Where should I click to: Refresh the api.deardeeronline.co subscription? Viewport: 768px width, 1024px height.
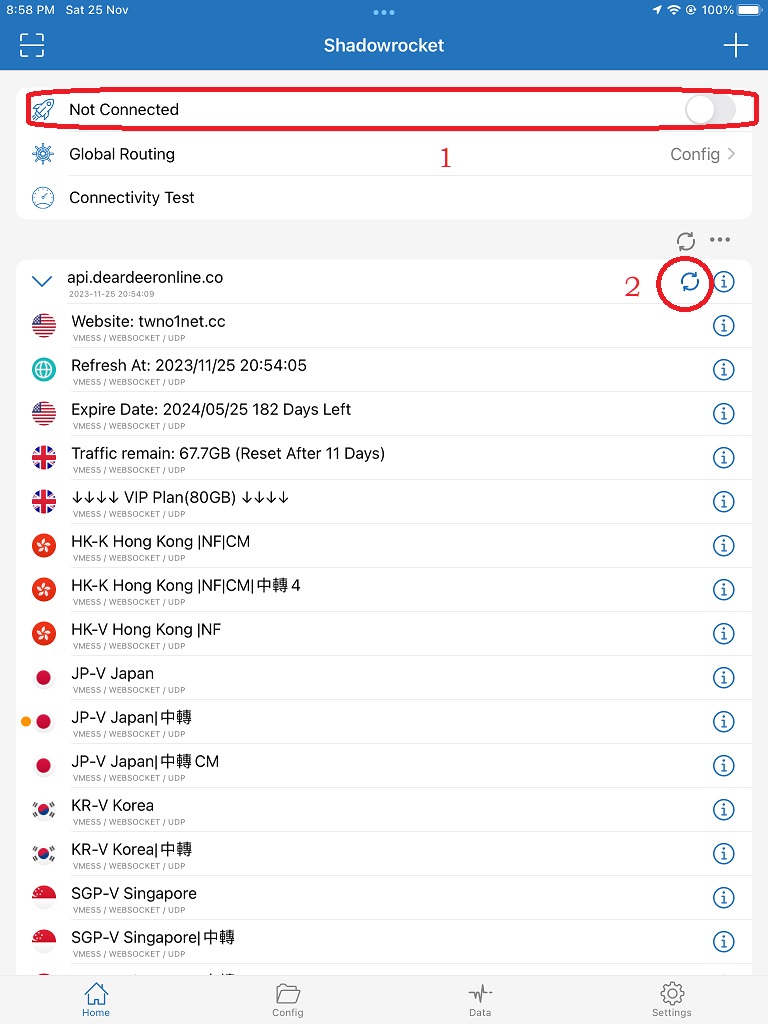click(x=690, y=282)
